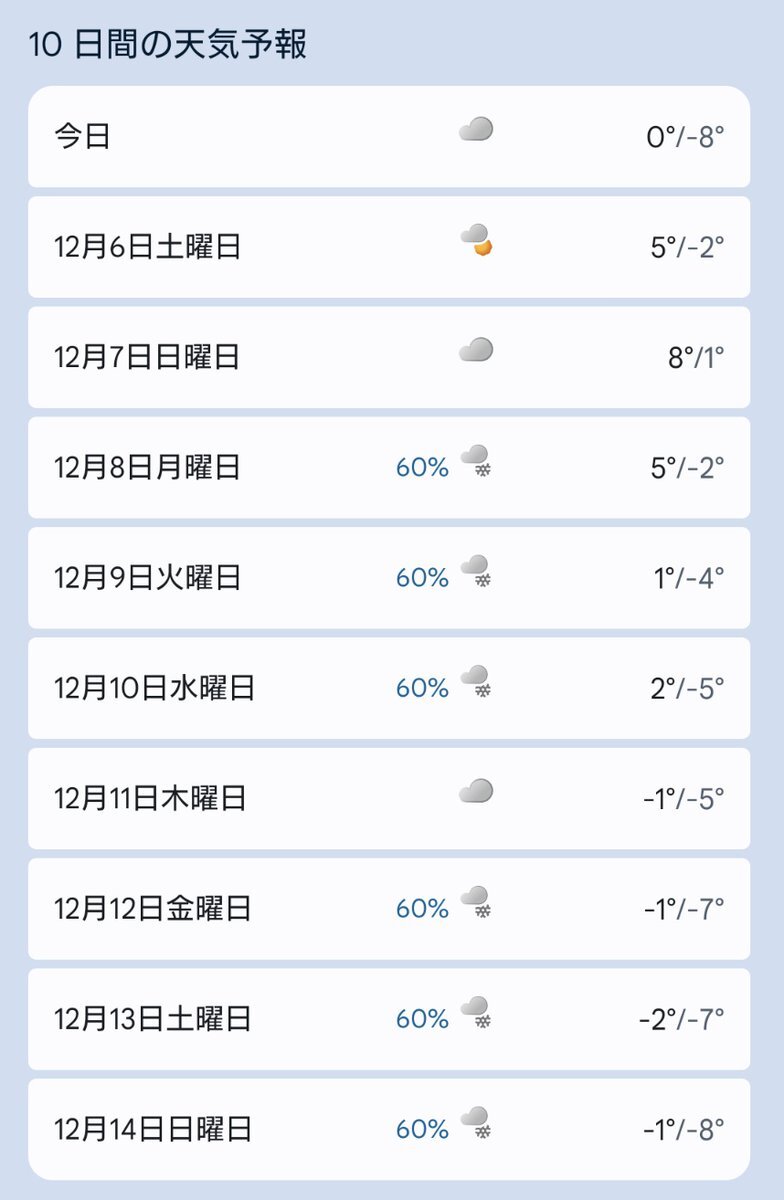Screen dimensions: 784x1200
Task: View the 12月14日日曜日 forecast
Action: 388,1129
